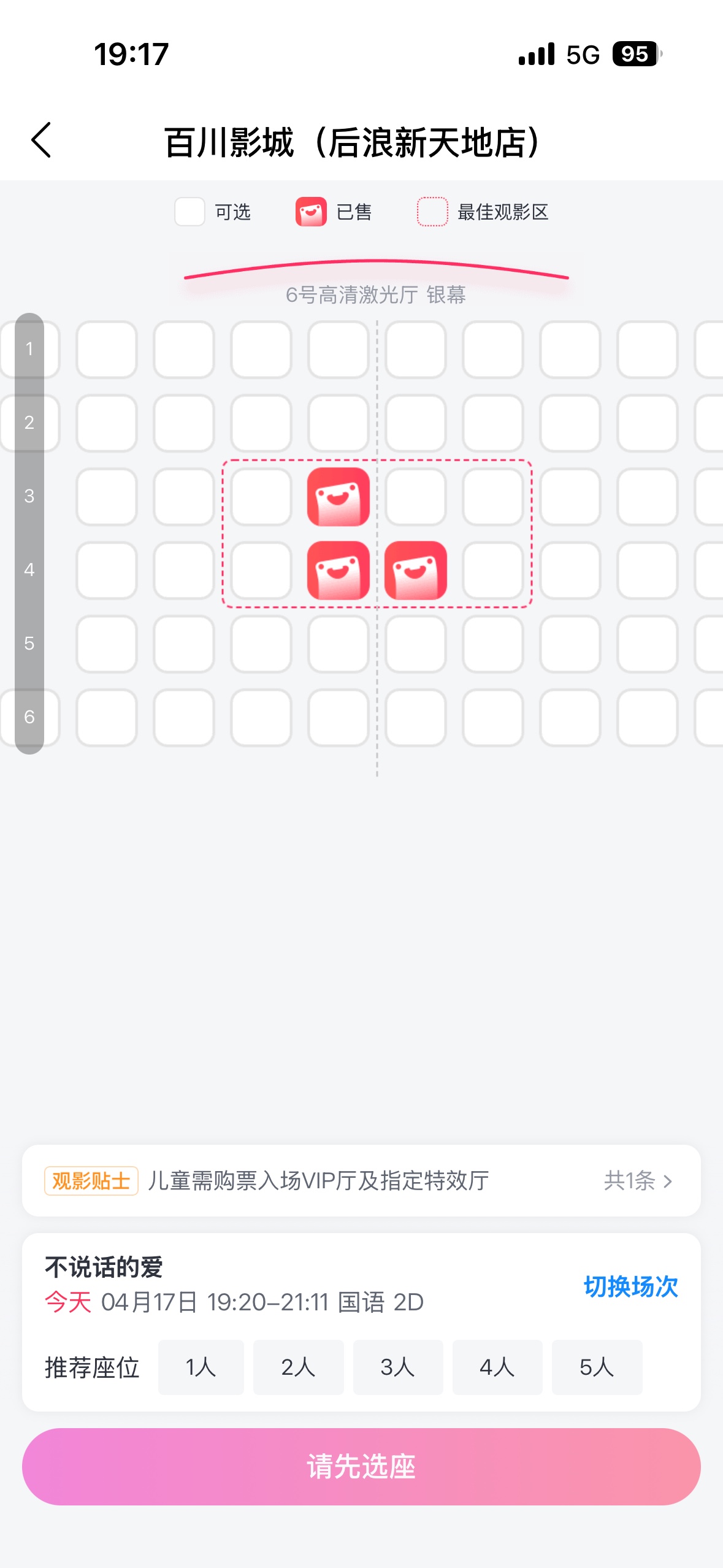Select the available seat right of row 3's sold seat
Image resolution: width=723 pixels, height=1568 pixels.
(x=416, y=497)
